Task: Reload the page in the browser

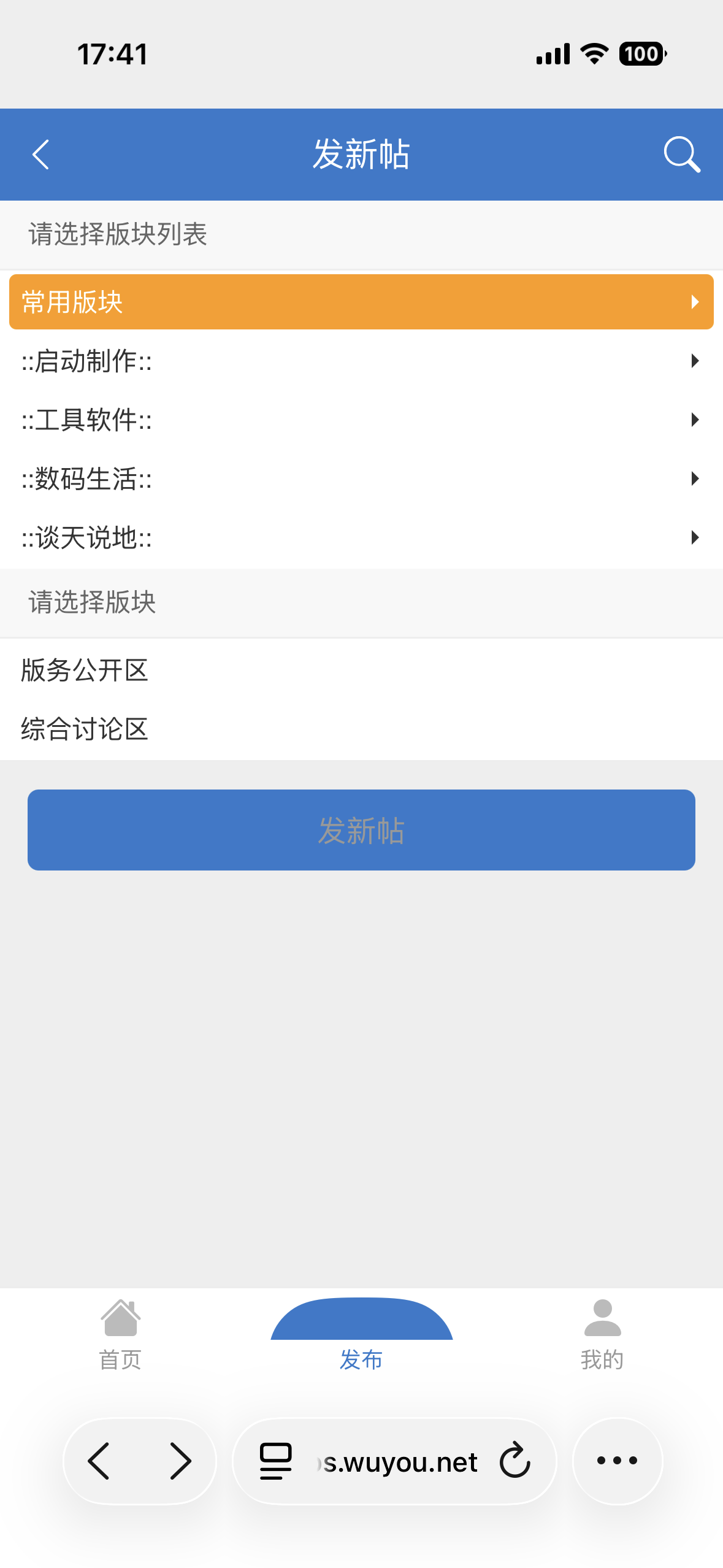Action: point(515,1461)
